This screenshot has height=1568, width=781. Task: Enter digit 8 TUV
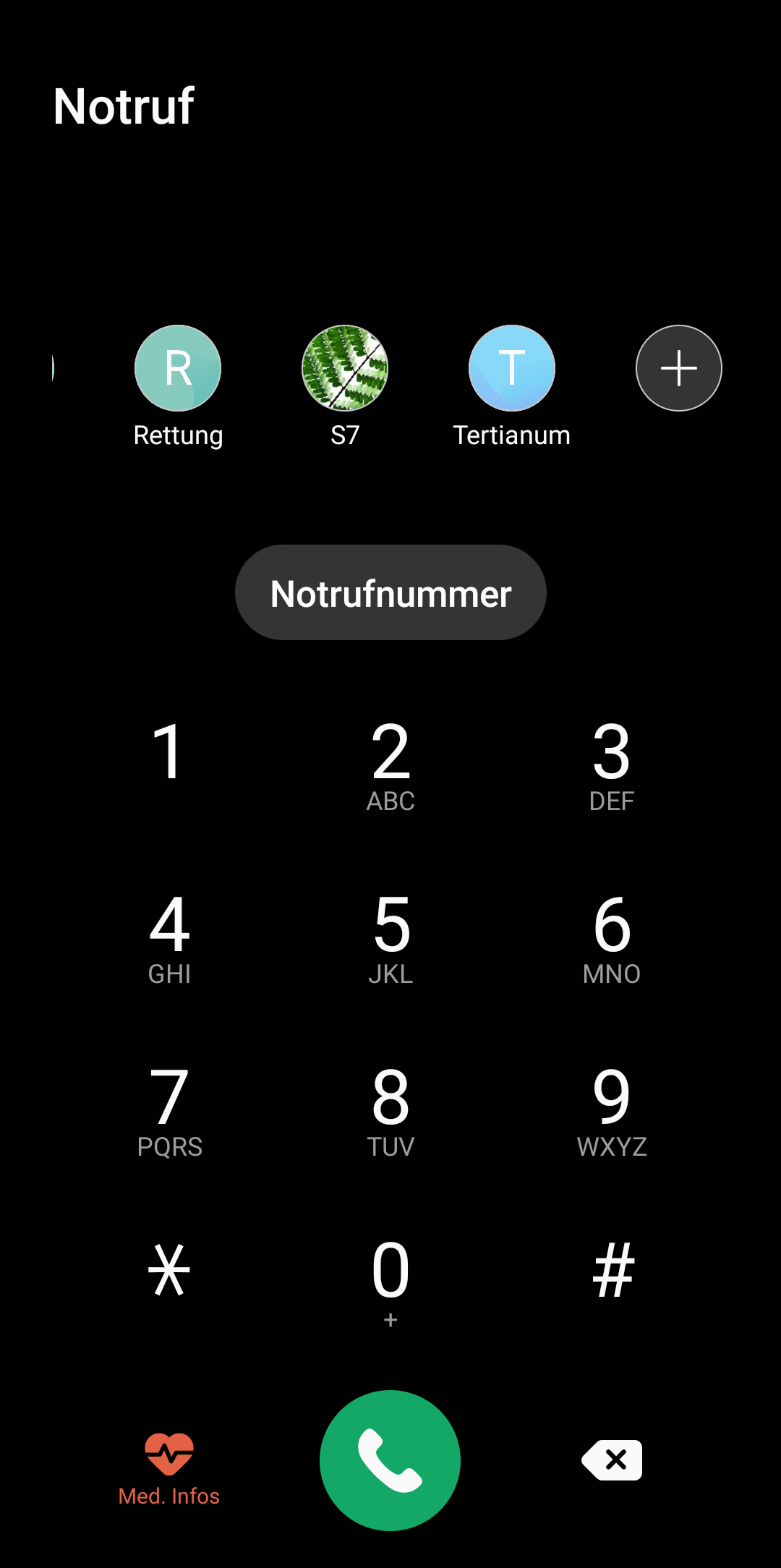[390, 1112]
